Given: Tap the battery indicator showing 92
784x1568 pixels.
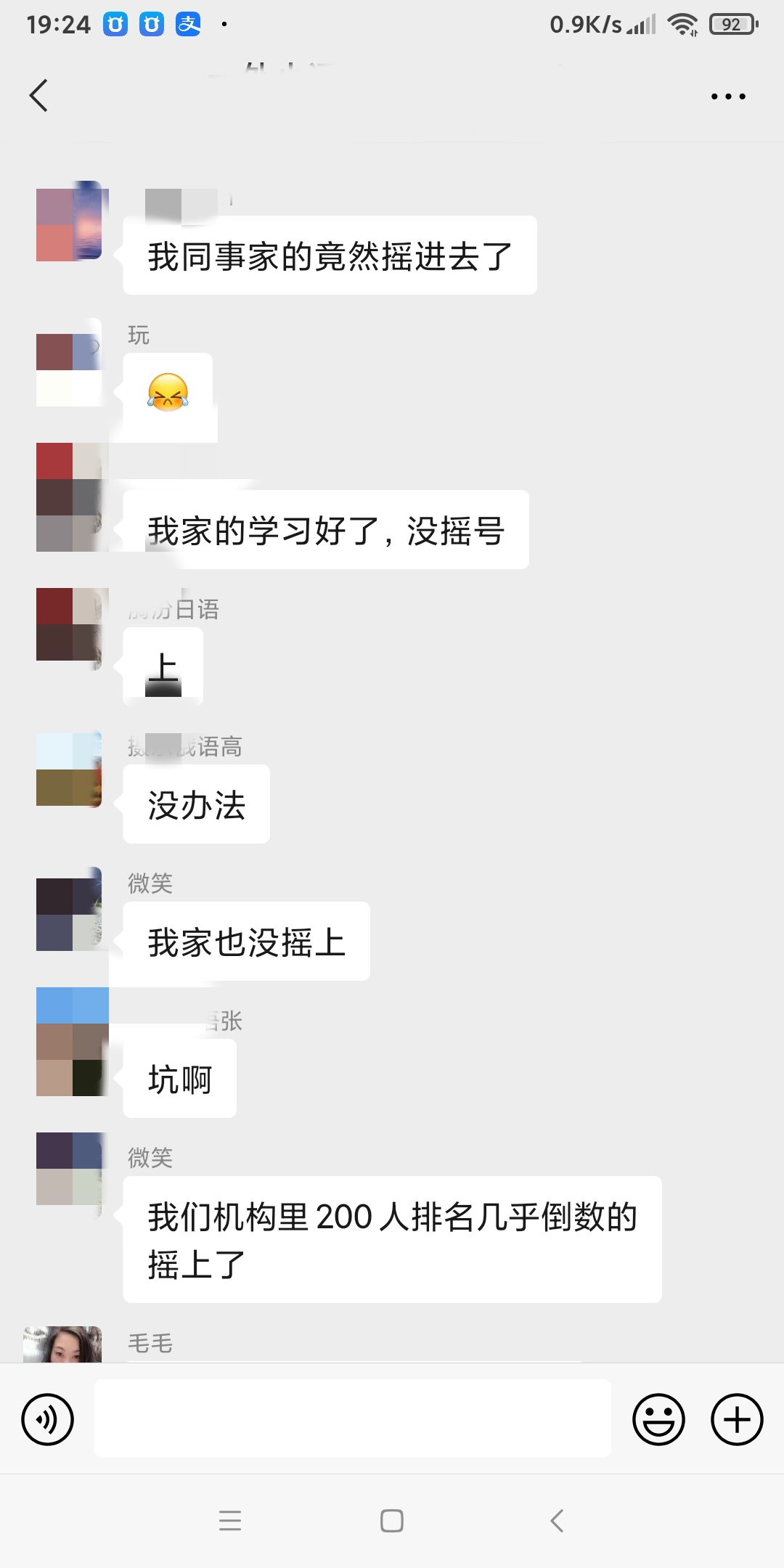Looking at the screenshot, I should click(x=732, y=24).
